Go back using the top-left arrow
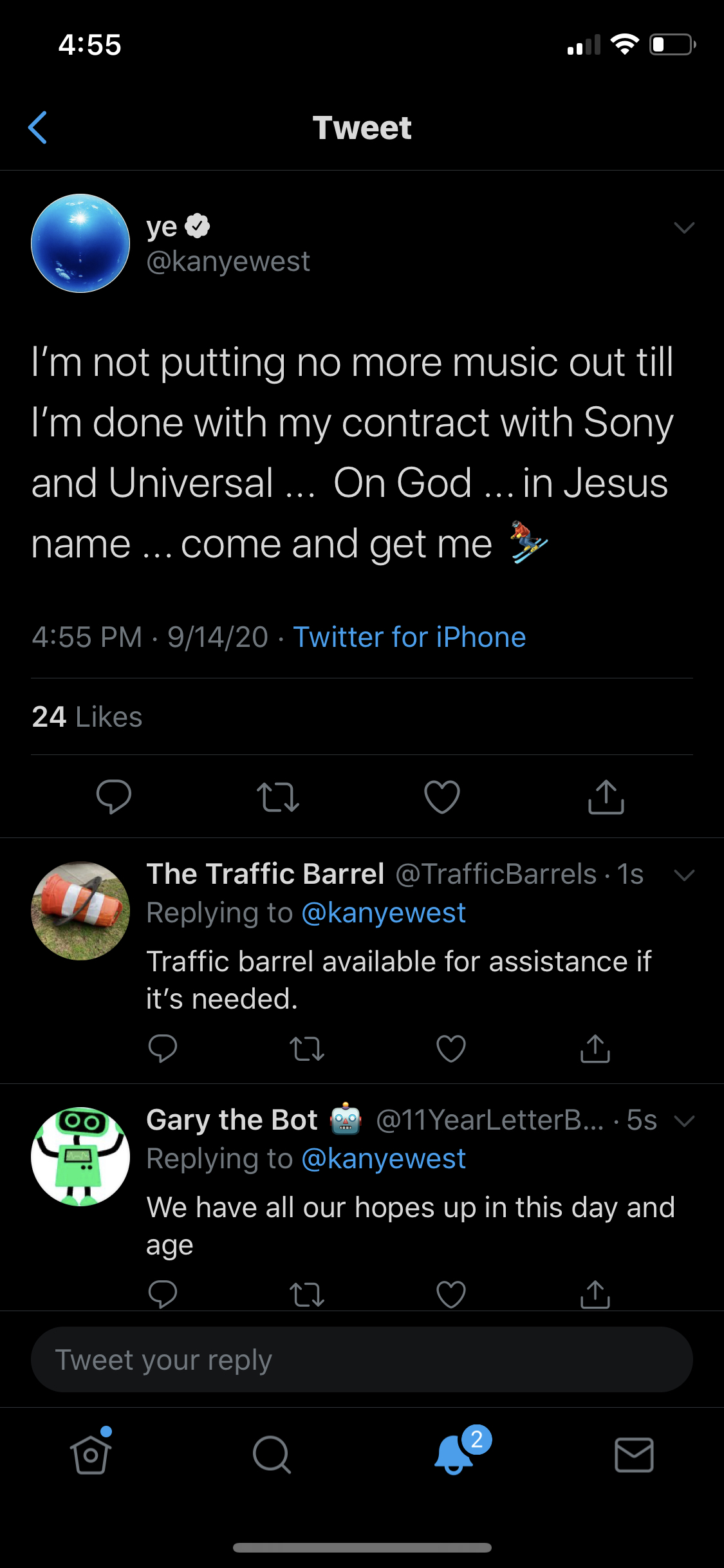 (x=38, y=127)
